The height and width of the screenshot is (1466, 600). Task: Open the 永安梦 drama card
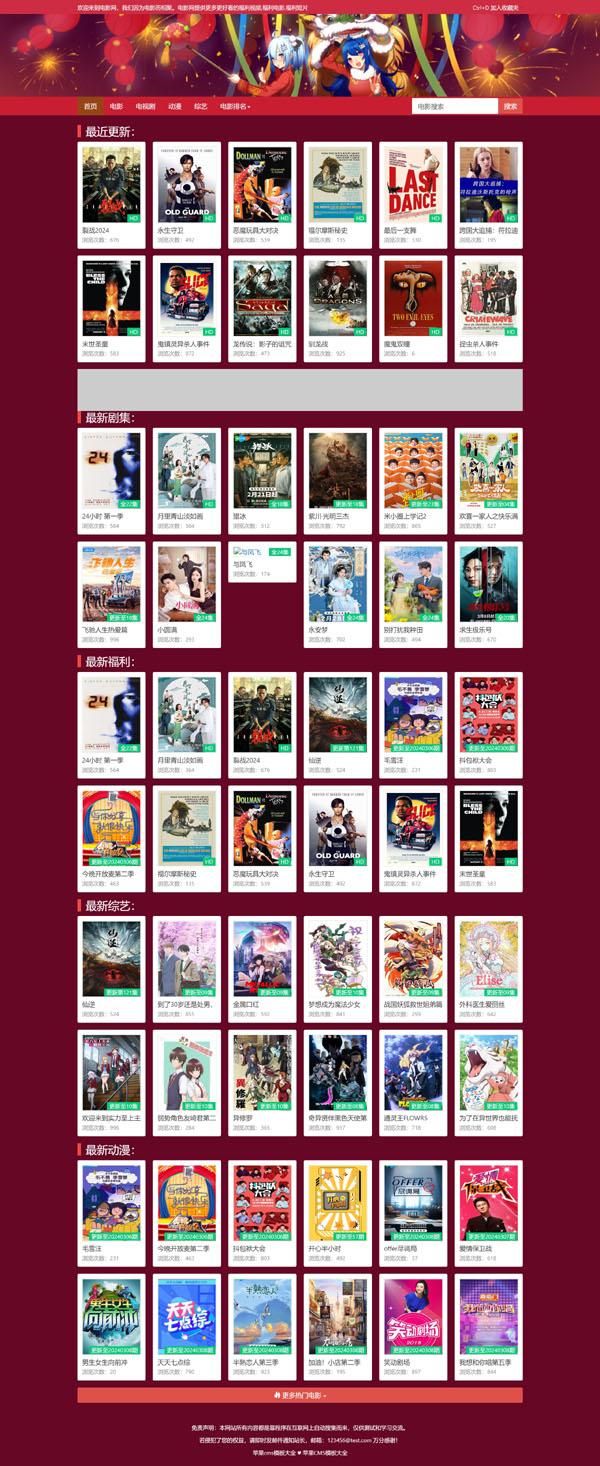337,586
